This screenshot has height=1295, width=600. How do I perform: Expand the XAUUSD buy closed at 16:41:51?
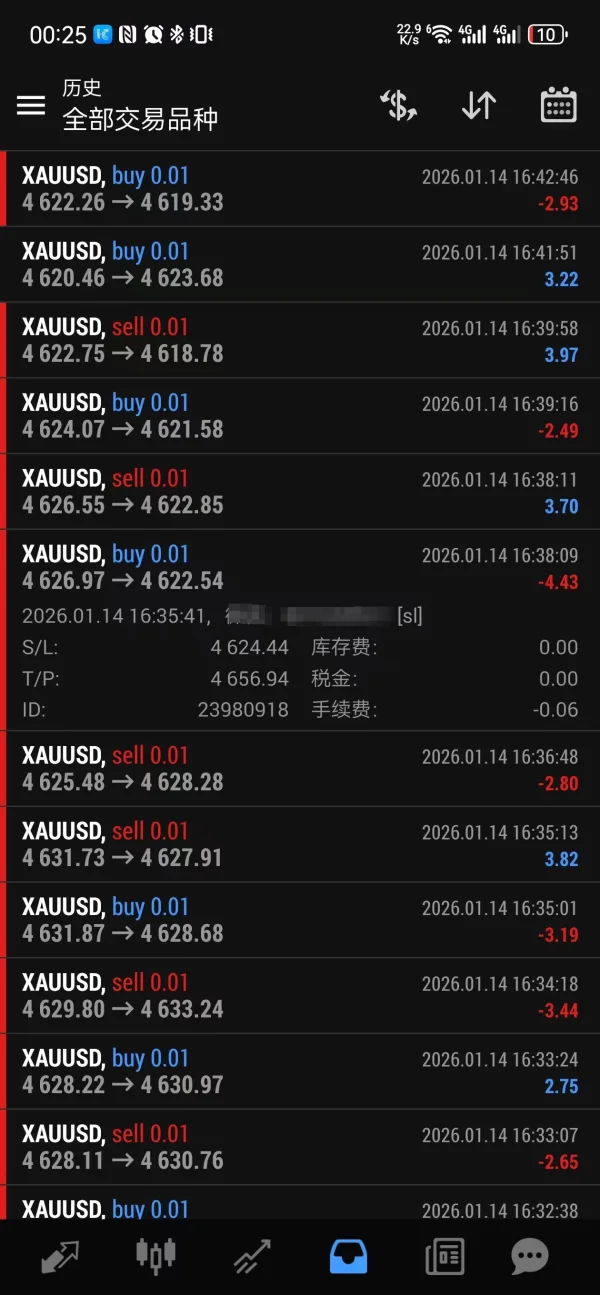(x=300, y=265)
